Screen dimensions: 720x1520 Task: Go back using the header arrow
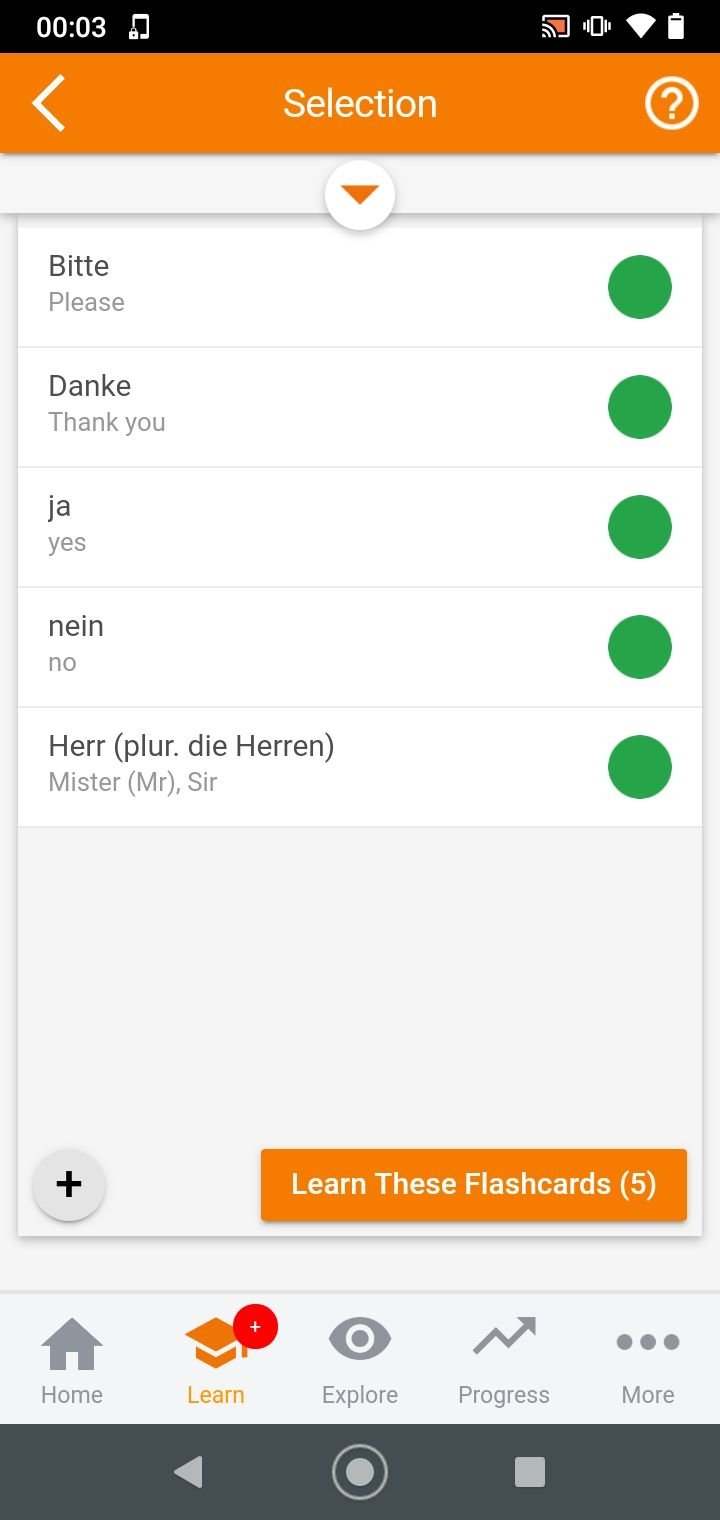point(48,104)
